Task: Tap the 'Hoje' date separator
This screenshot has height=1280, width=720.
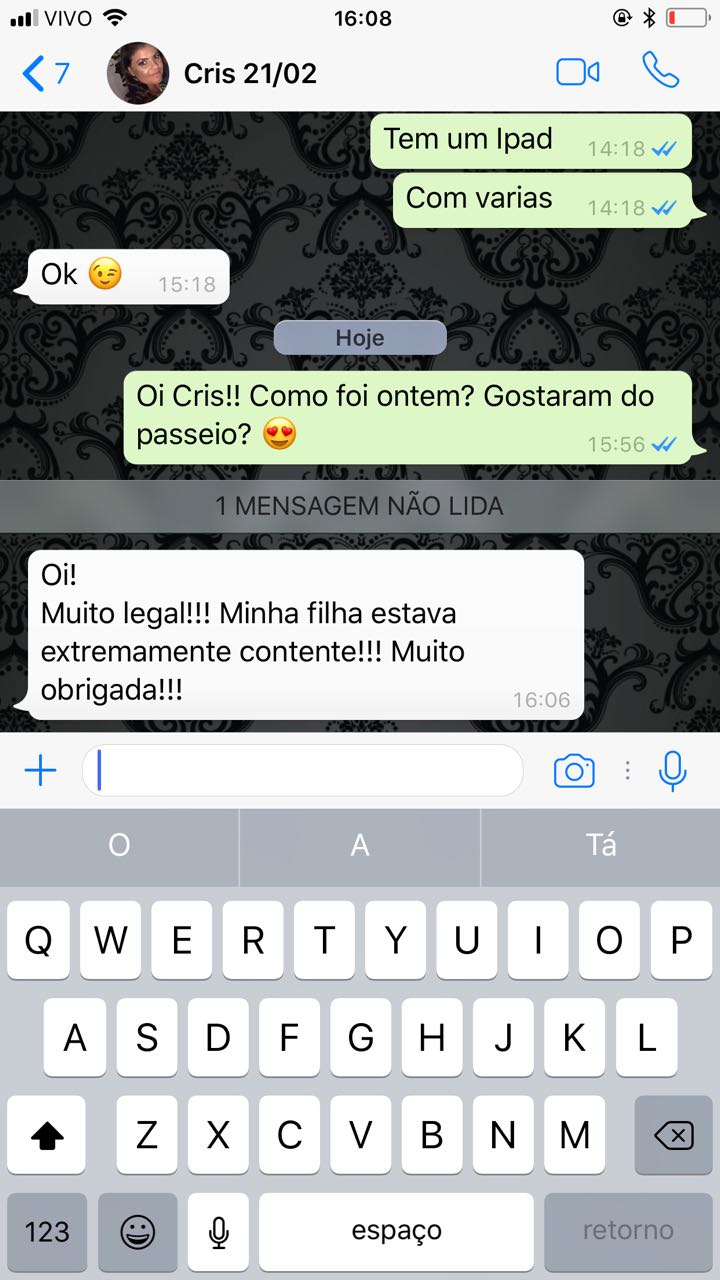Action: coord(360,337)
